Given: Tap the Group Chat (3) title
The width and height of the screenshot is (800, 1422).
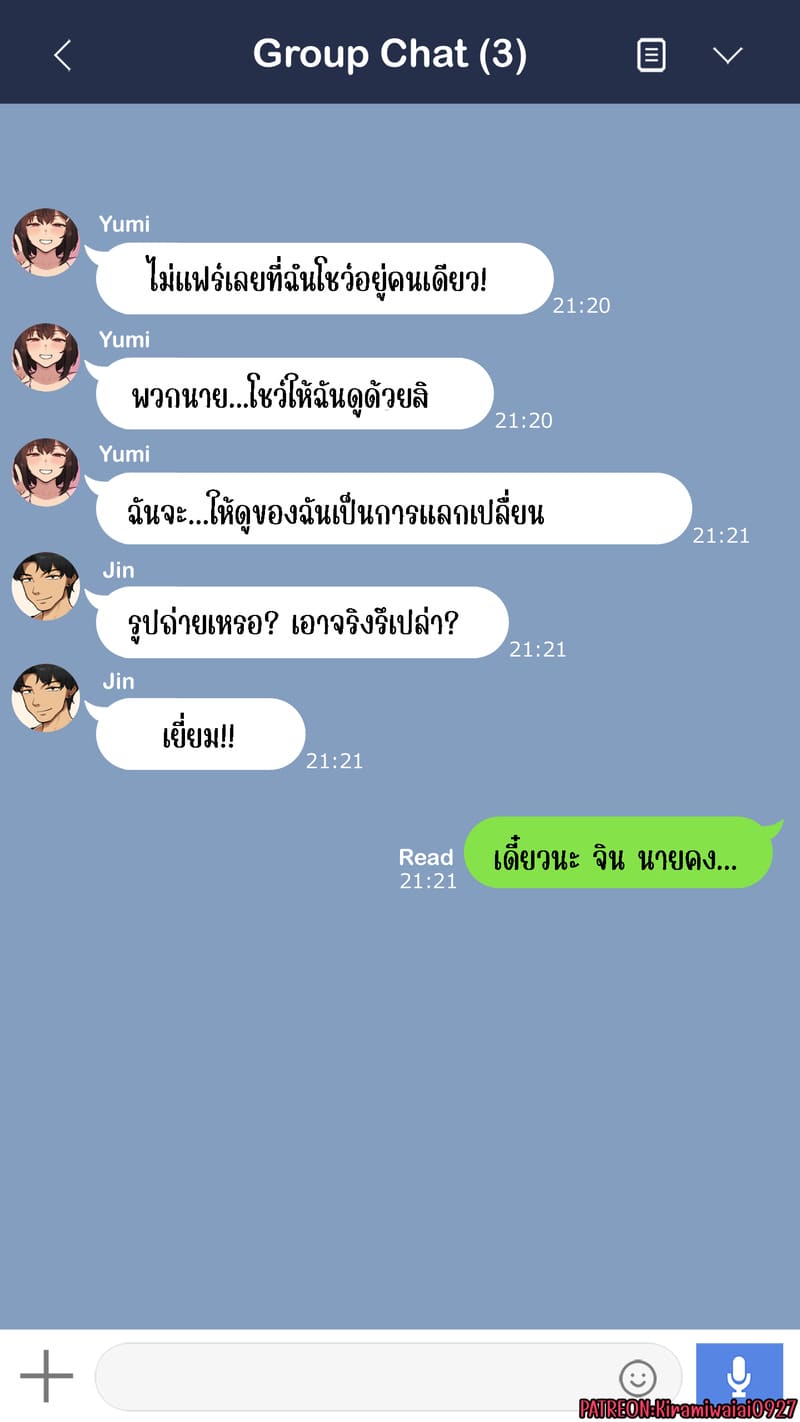Looking at the screenshot, I should click(x=392, y=55).
